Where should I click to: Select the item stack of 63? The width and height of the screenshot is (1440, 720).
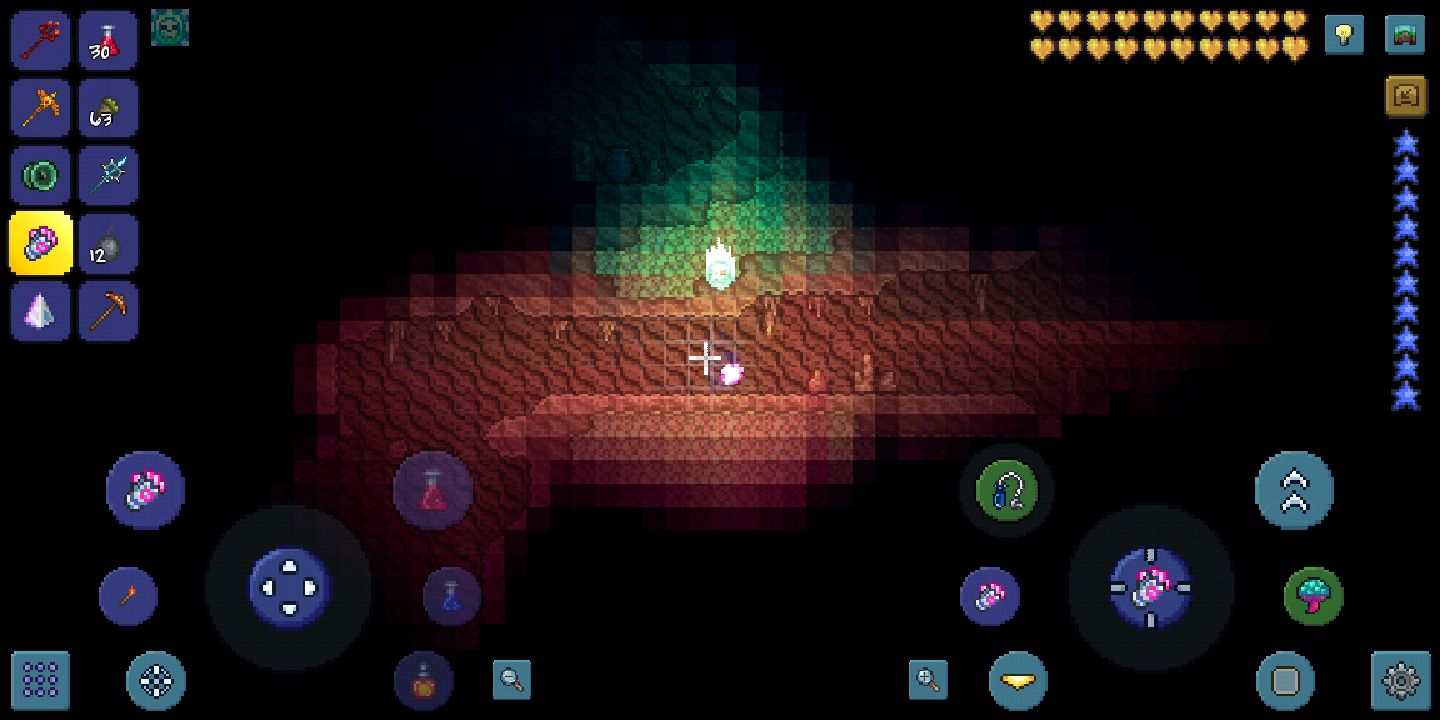[x=108, y=109]
